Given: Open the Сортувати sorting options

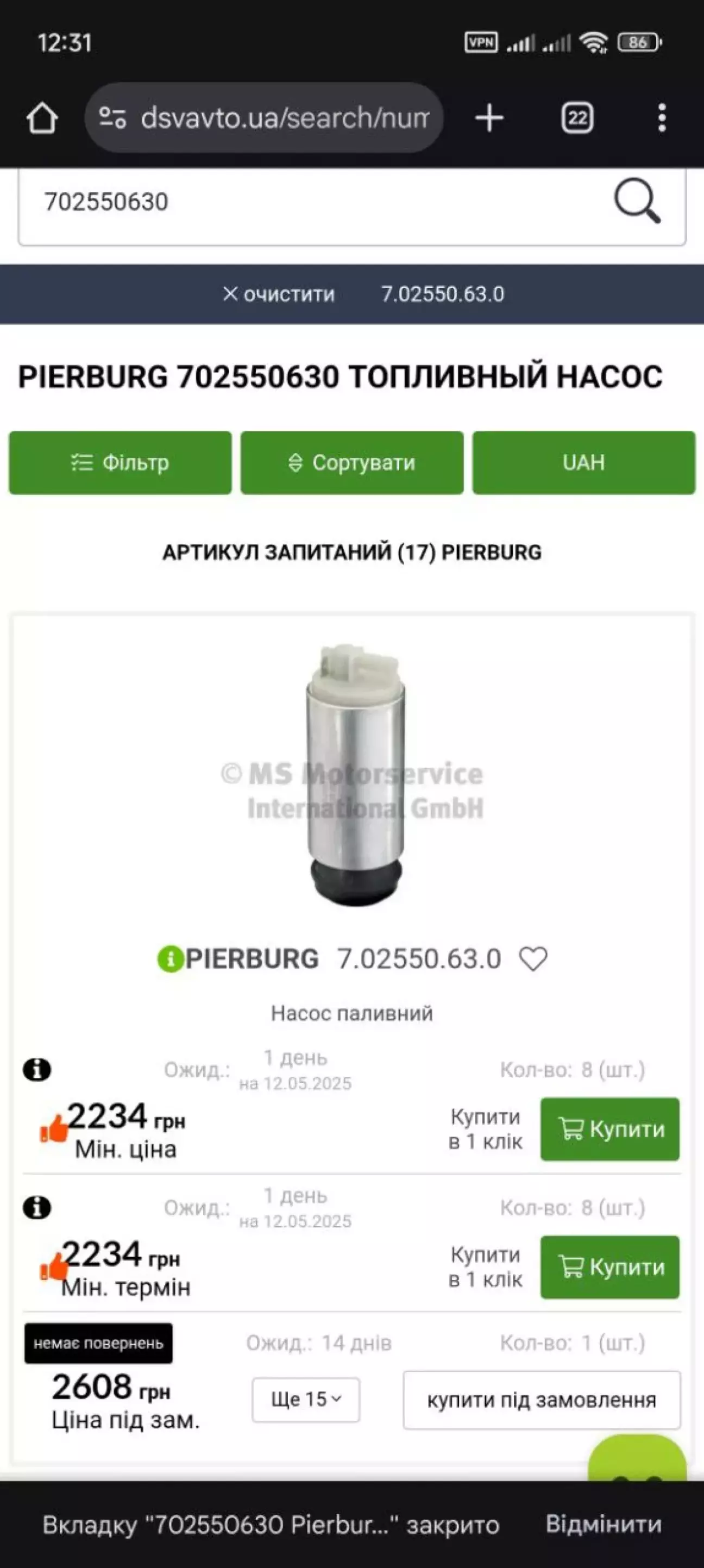Looking at the screenshot, I should point(351,462).
